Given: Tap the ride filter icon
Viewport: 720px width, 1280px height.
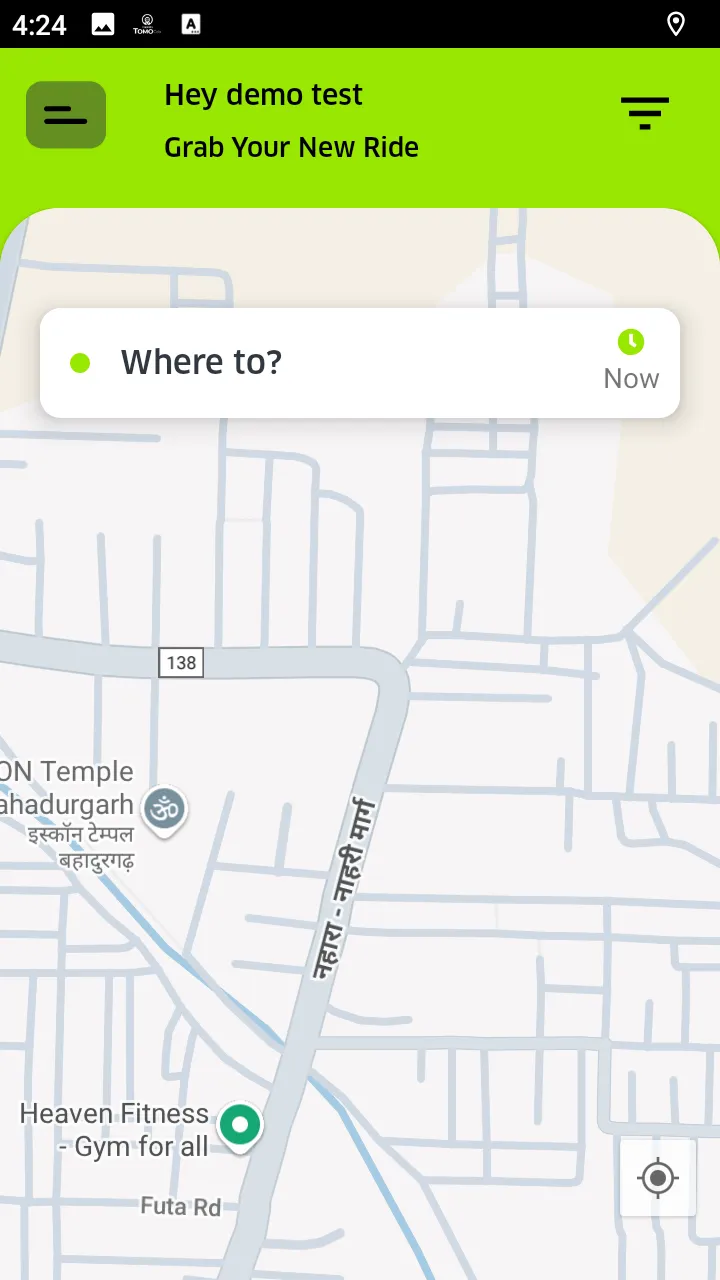Looking at the screenshot, I should tap(645, 113).
